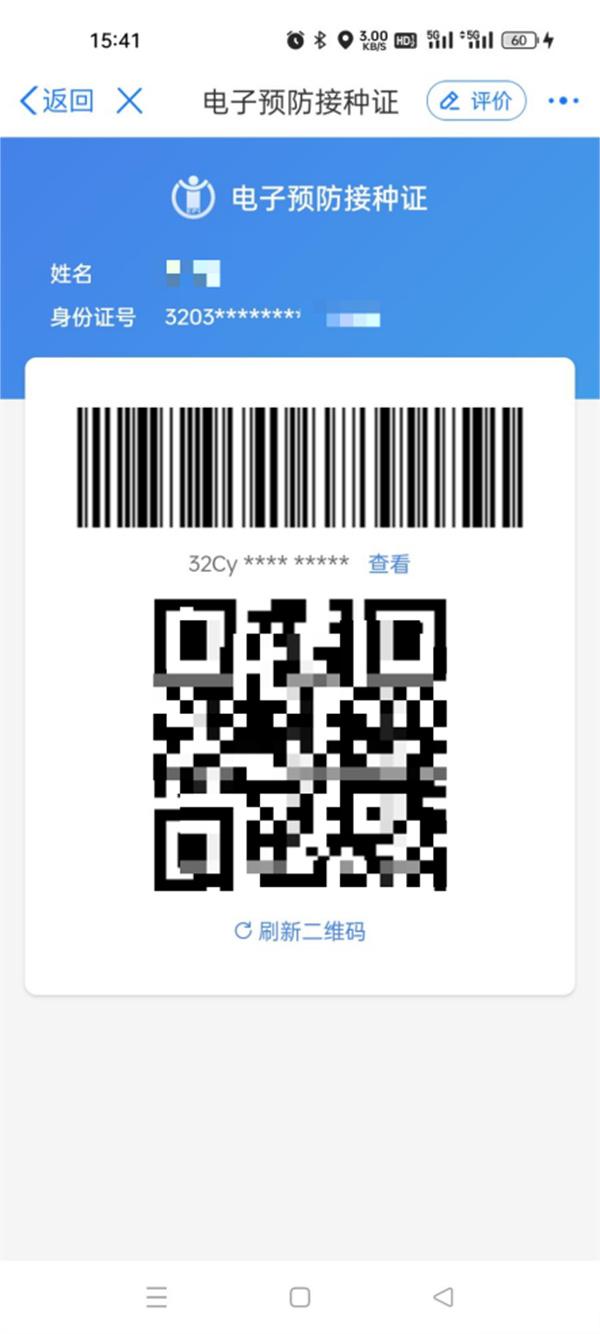The height and width of the screenshot is (1334, 600).
Task: Refresh the QR code via 刷新二维码
Action: pos(300,932)
